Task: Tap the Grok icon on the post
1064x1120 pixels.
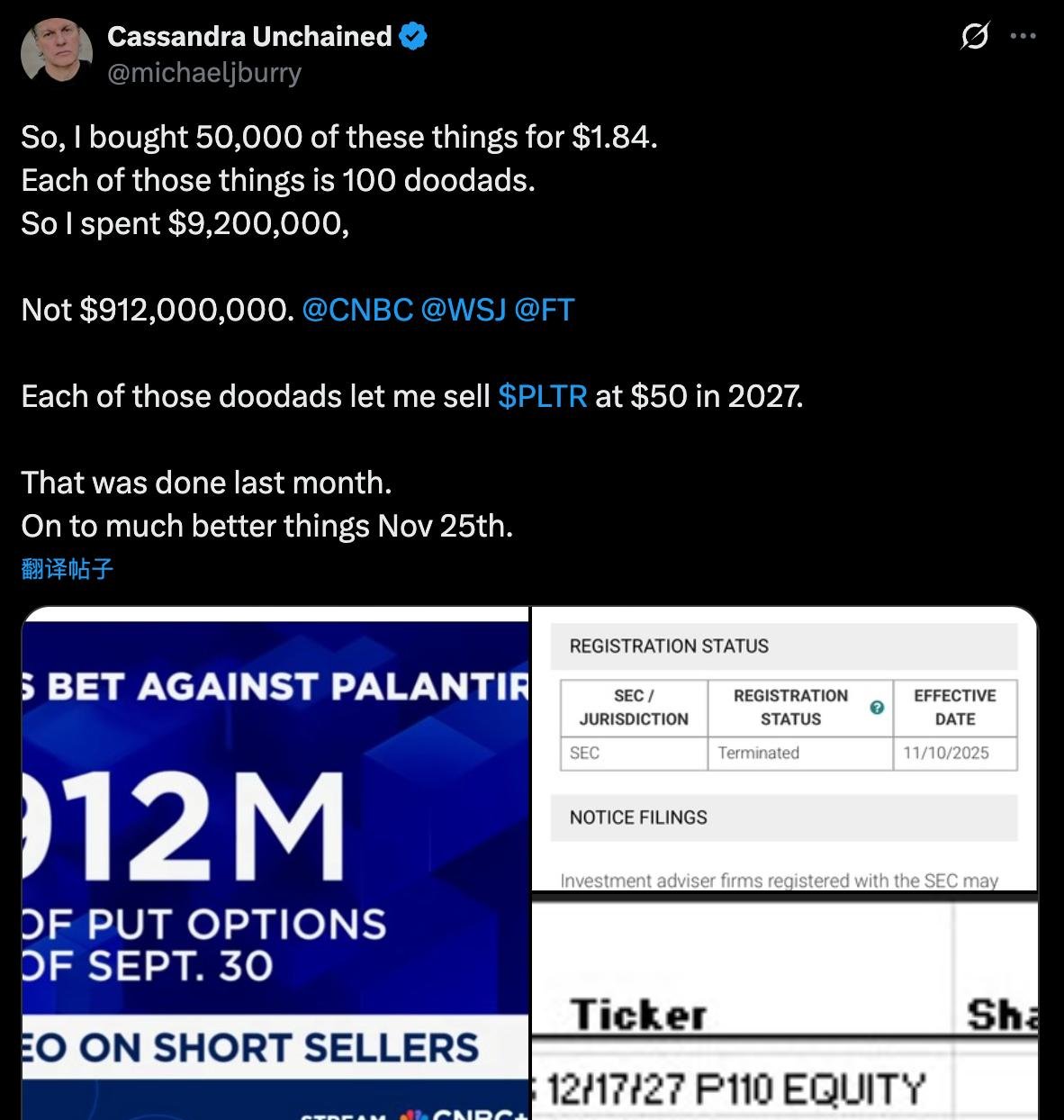Action: pos(975,37)
